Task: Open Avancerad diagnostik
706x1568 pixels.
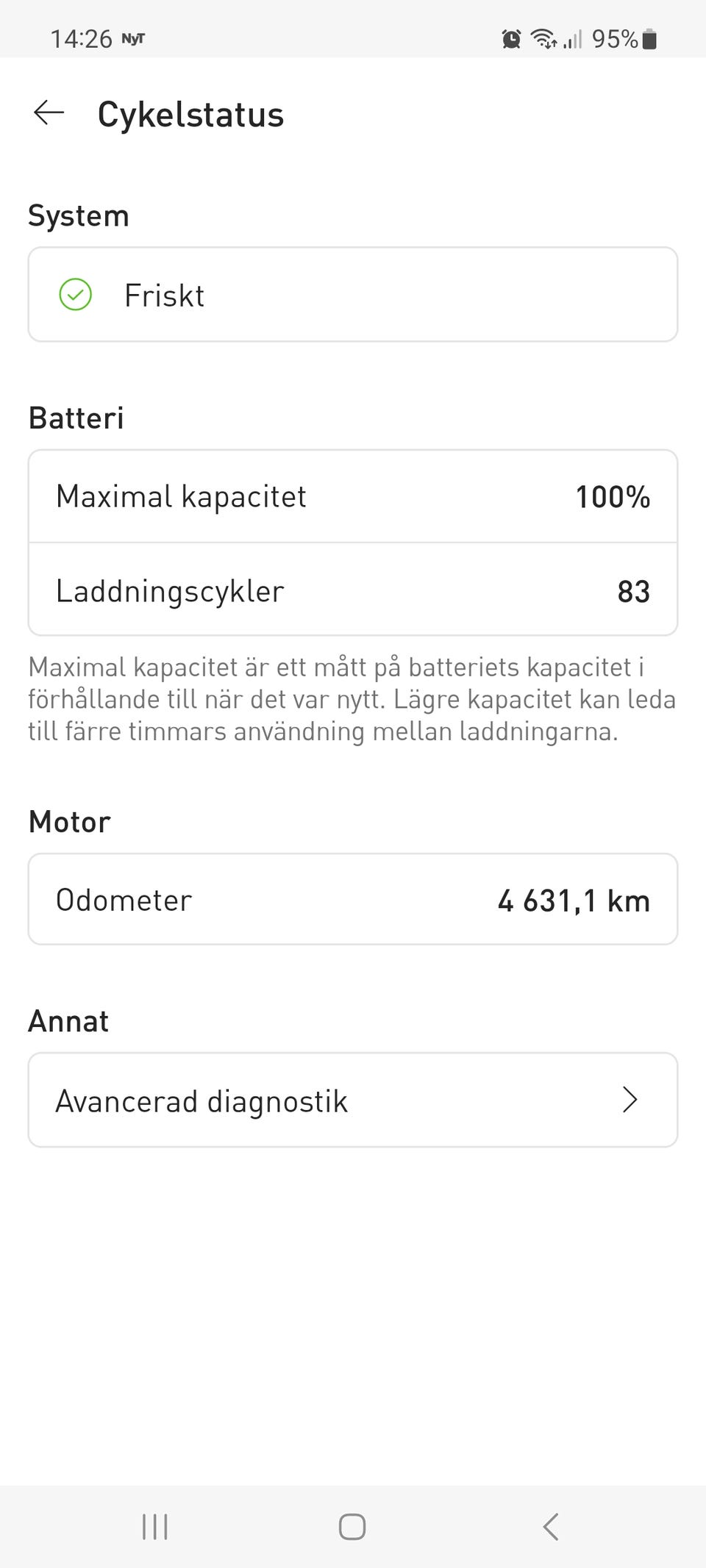Action: point(352,1100)
